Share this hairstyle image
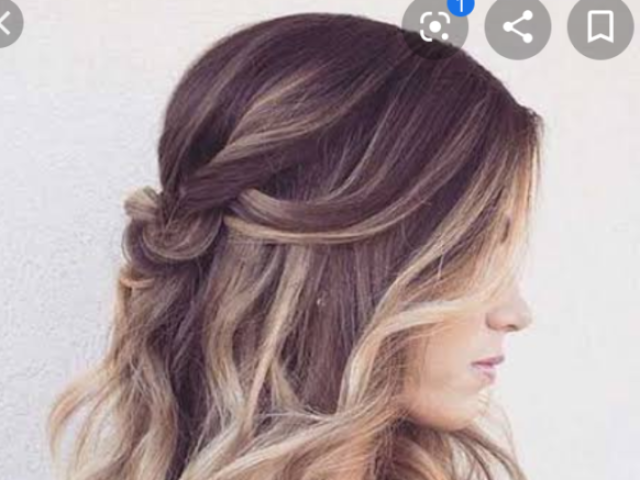This screenshot has height=480, width=640. tap(518, 26)
